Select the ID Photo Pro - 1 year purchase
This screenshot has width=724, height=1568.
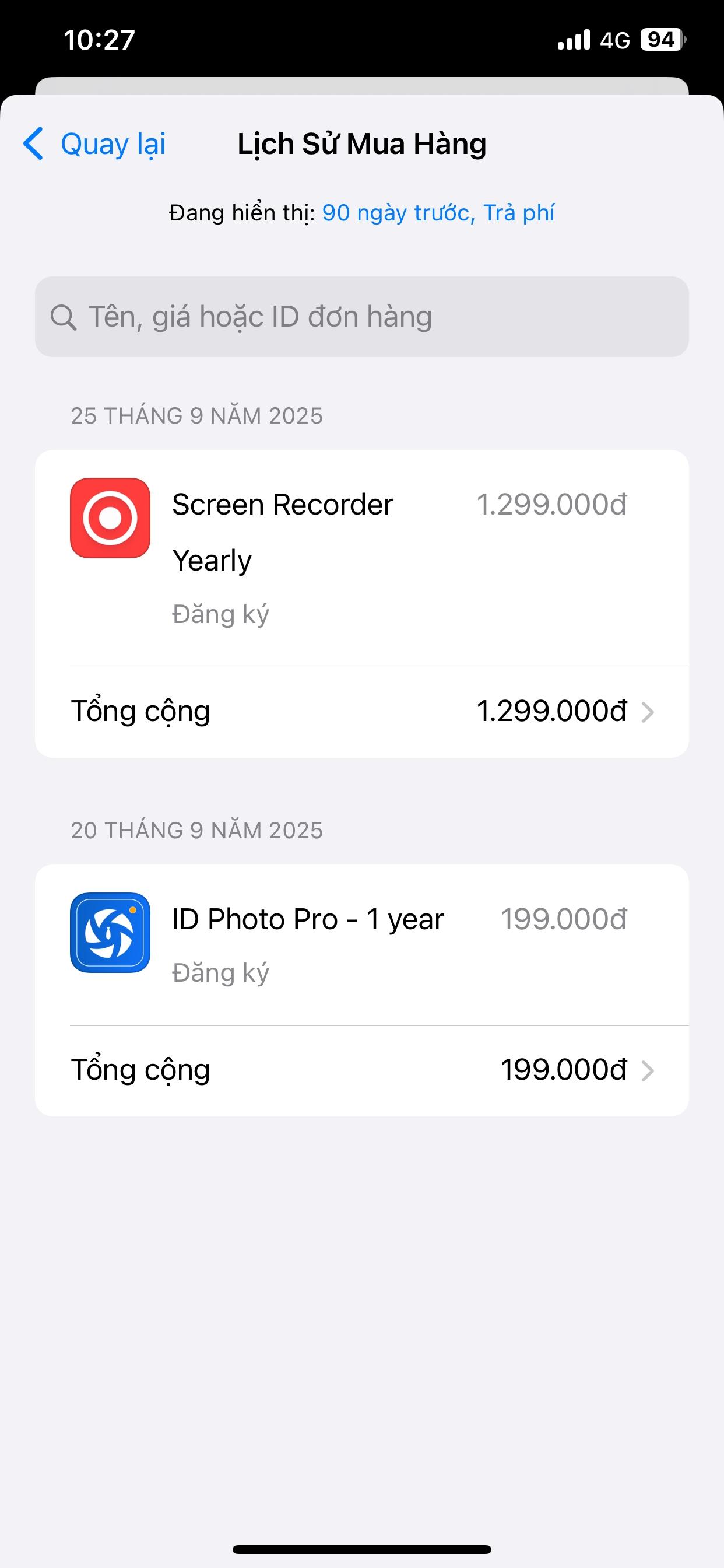pos(361,943)
